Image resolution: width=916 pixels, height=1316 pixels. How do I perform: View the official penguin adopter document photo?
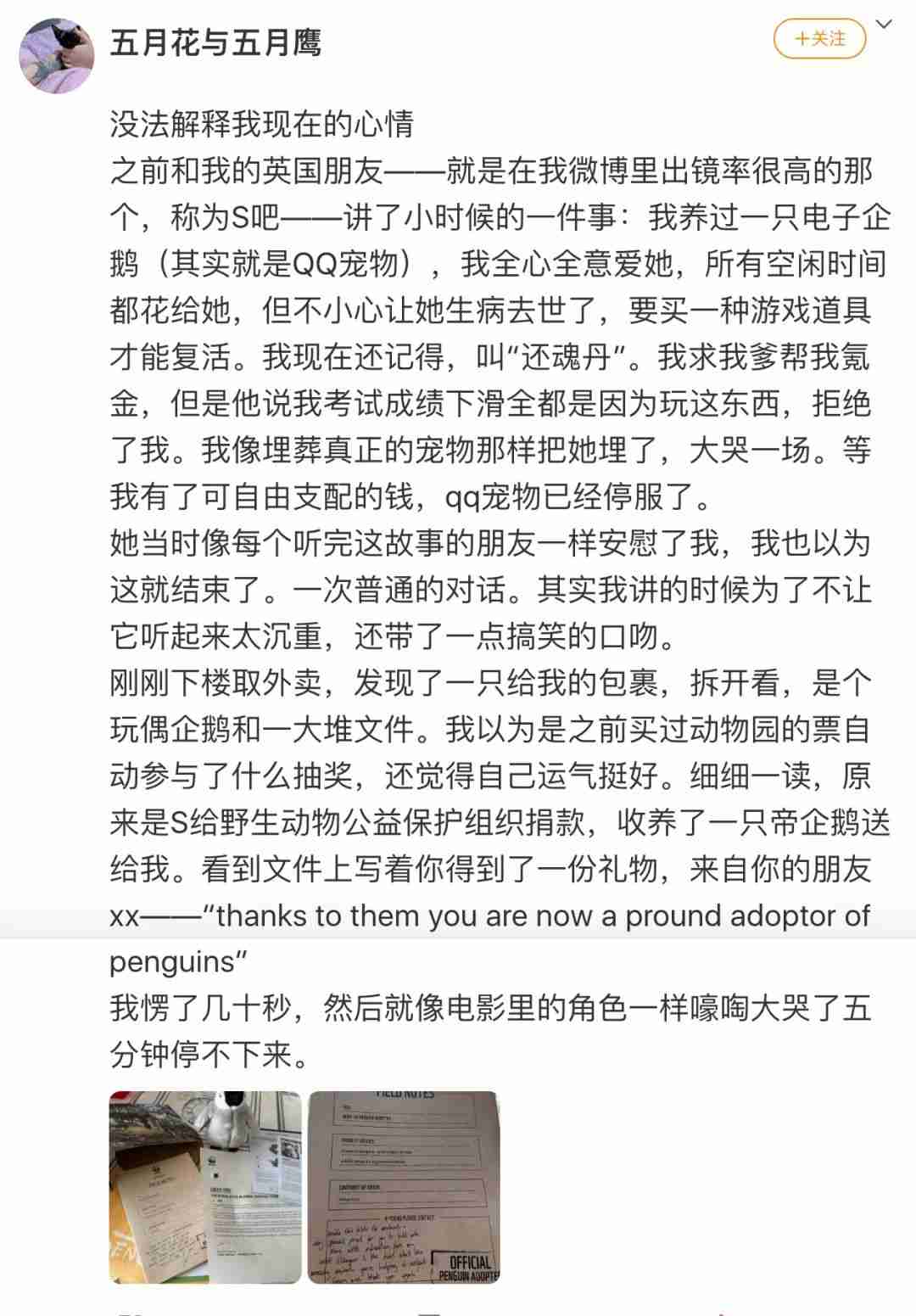coord(404,1186)
